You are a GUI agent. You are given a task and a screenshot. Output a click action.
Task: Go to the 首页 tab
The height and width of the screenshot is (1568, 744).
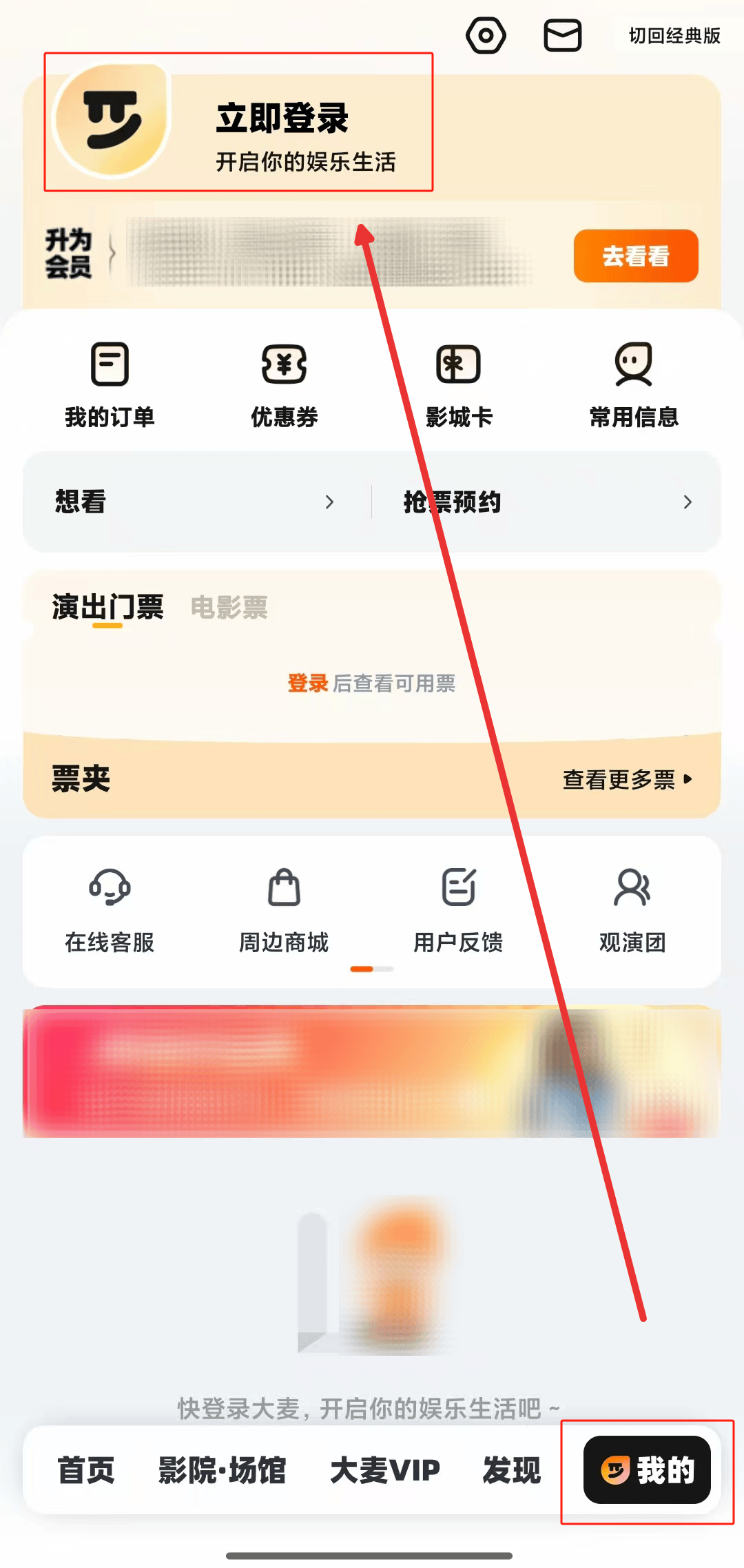[x=85, y=1470]
